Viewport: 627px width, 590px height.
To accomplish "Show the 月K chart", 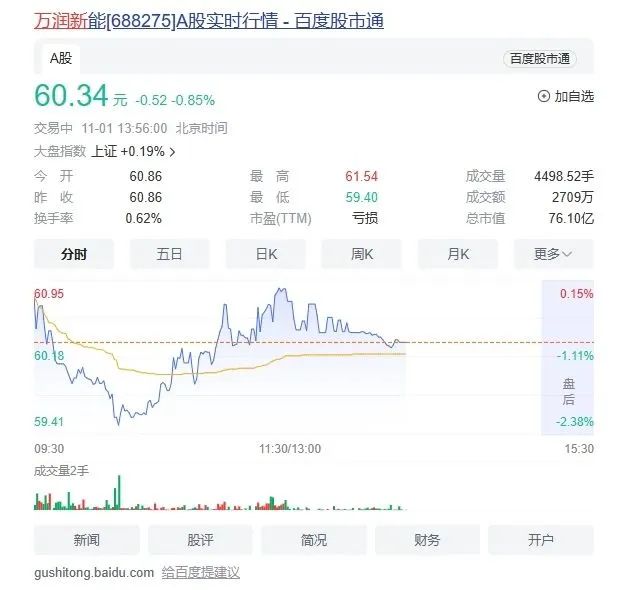I will (458, 254).
